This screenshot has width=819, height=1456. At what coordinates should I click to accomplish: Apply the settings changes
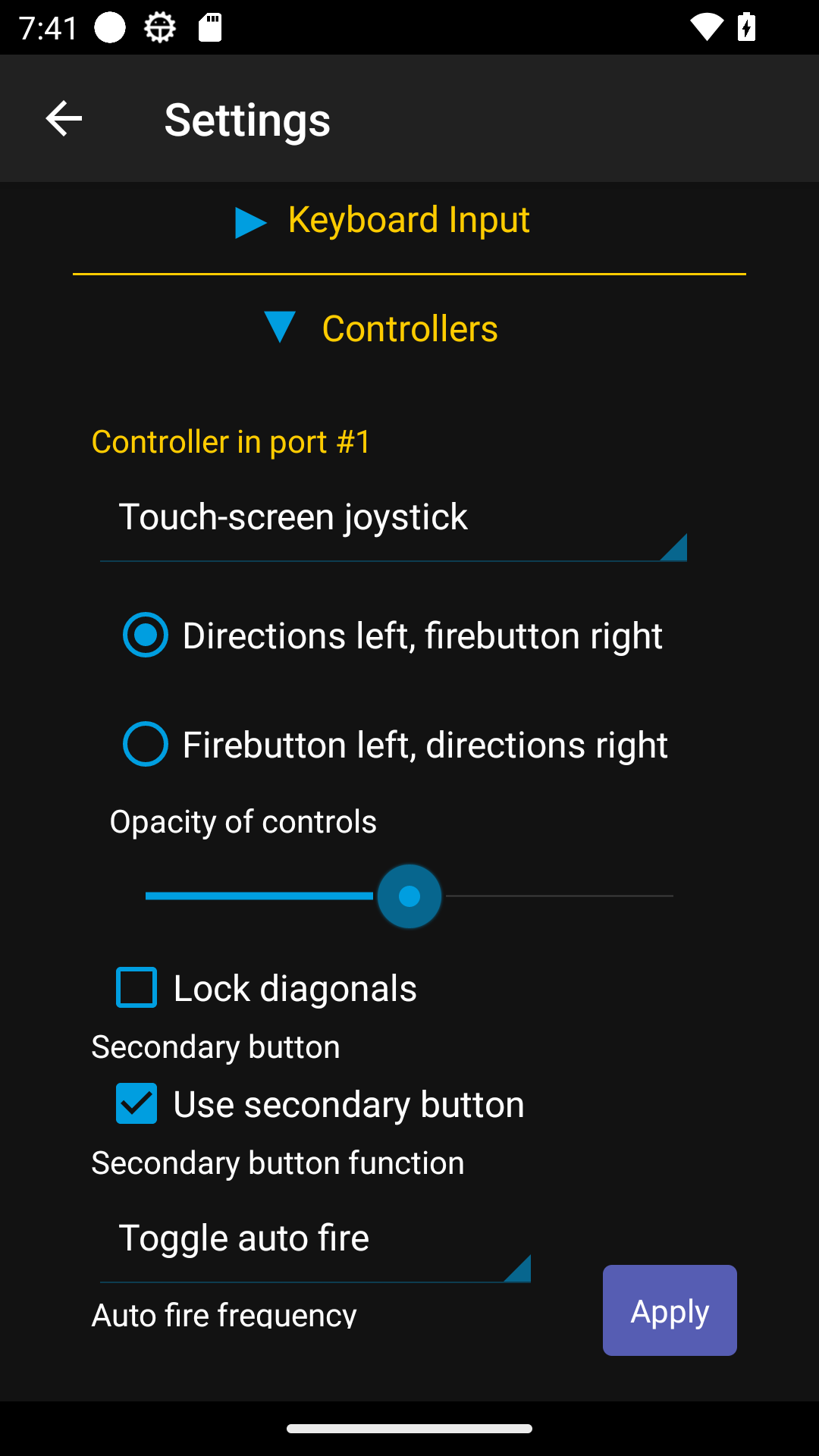[x=670, y=1310]
